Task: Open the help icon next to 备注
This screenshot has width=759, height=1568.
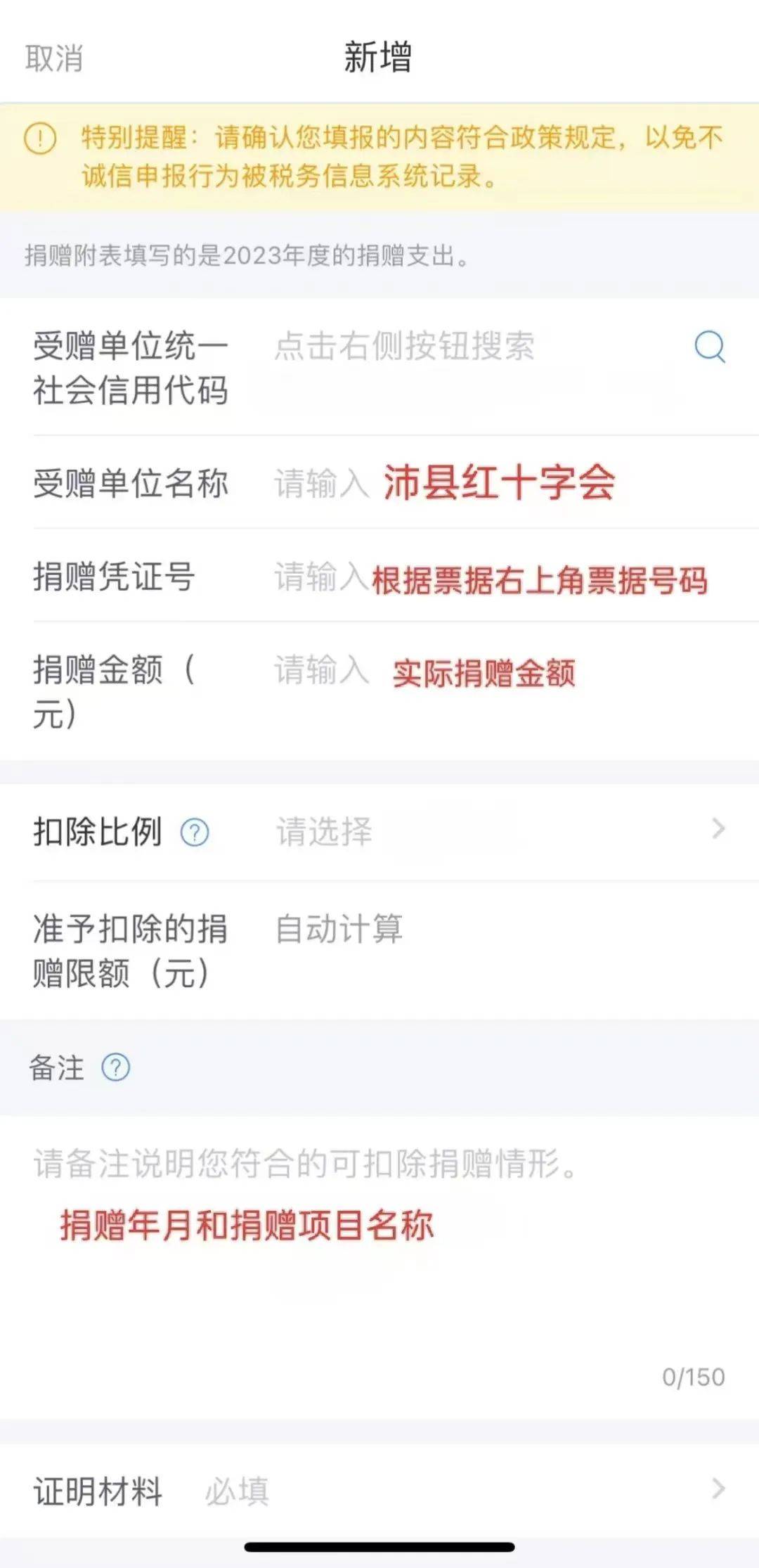Action: [116, 1067]
